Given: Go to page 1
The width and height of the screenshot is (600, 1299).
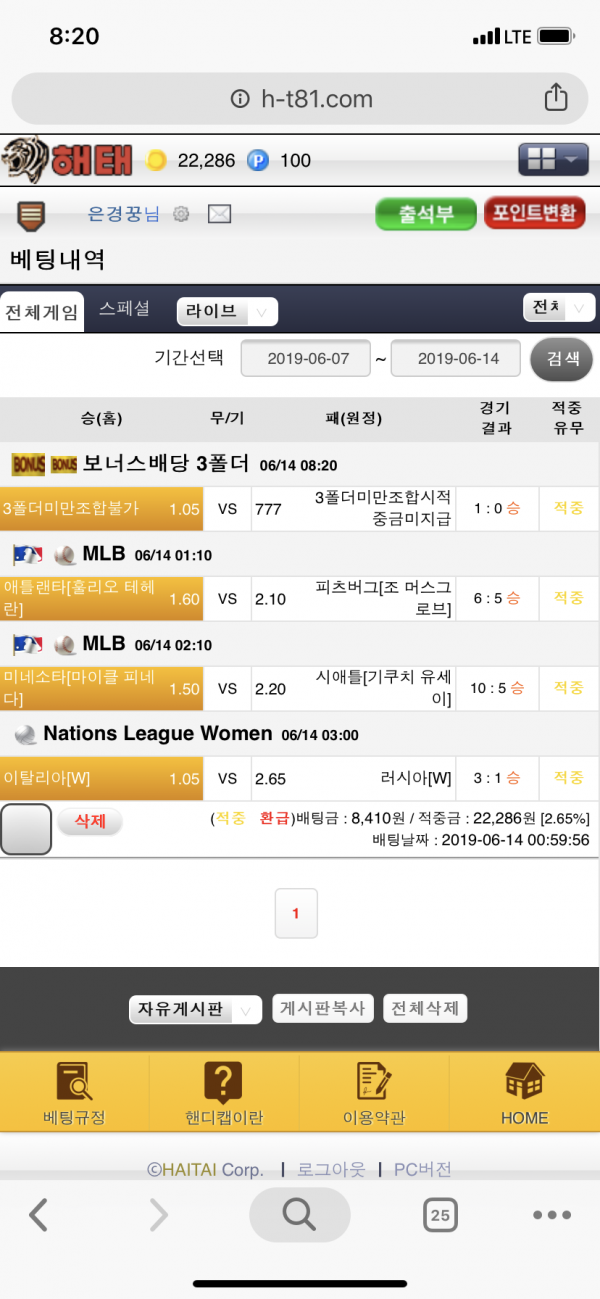Looking at the screenshot, I should 295,913.
